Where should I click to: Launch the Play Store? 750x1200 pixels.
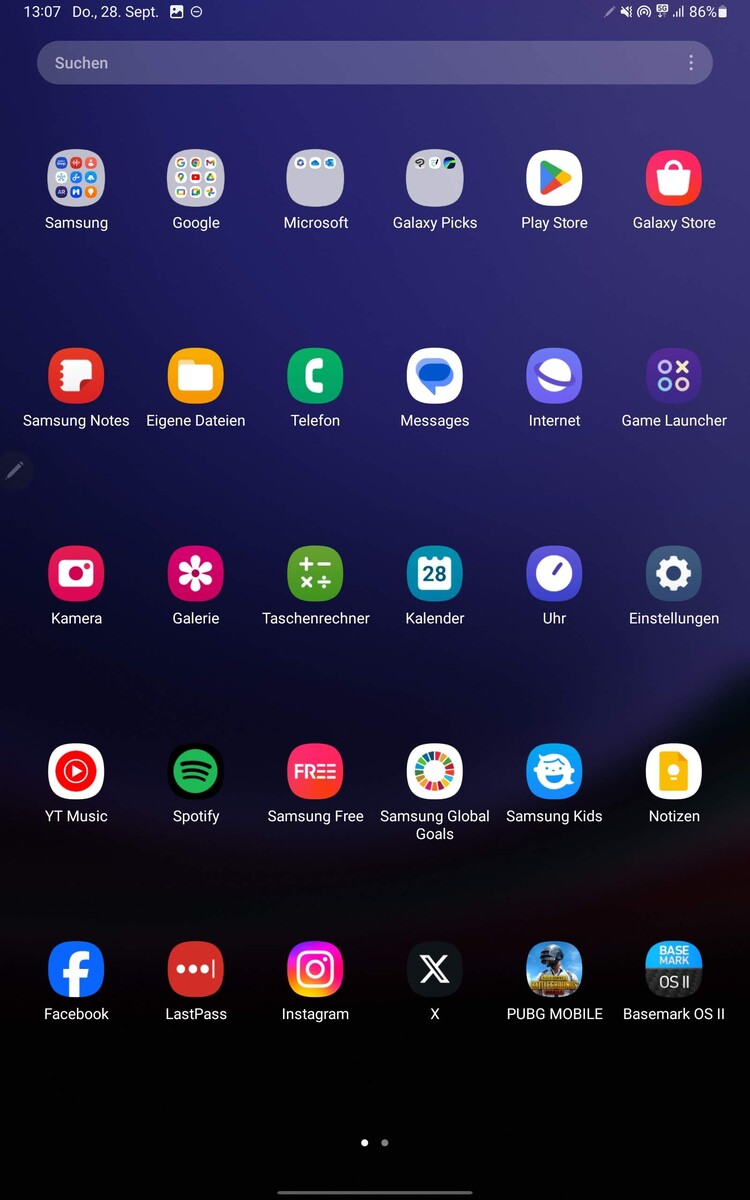click(x=554, y=178)
